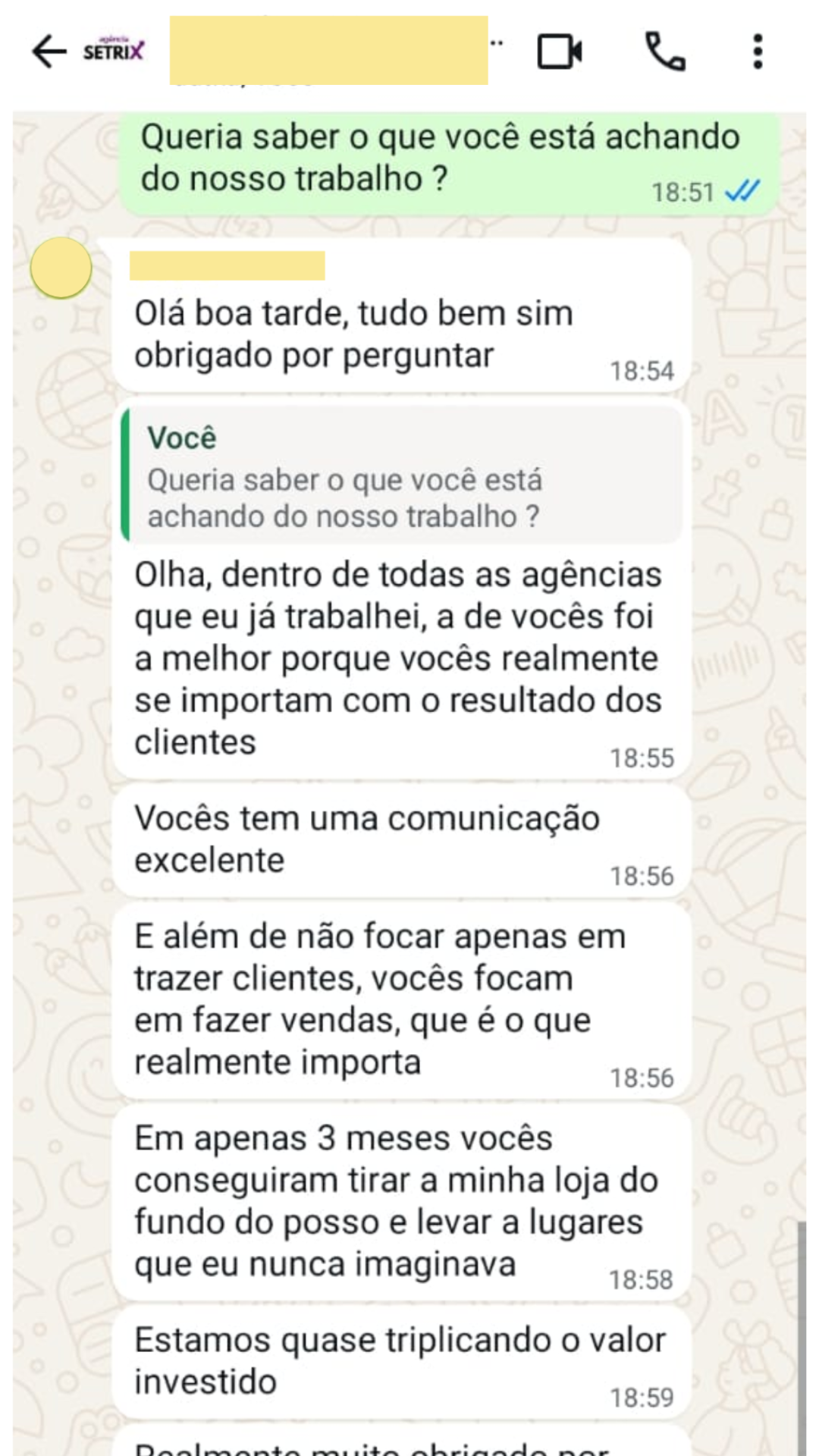Open the contact's profile picture

[x=61, y=267]
